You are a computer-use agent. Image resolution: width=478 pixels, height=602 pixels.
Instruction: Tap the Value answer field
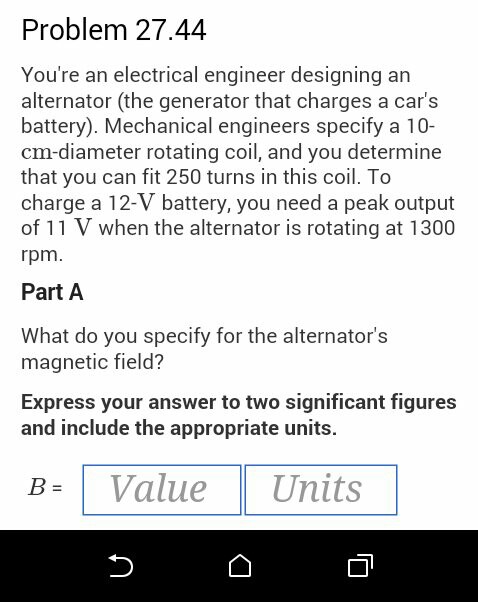pyautogui.click(x=162, y=490)
